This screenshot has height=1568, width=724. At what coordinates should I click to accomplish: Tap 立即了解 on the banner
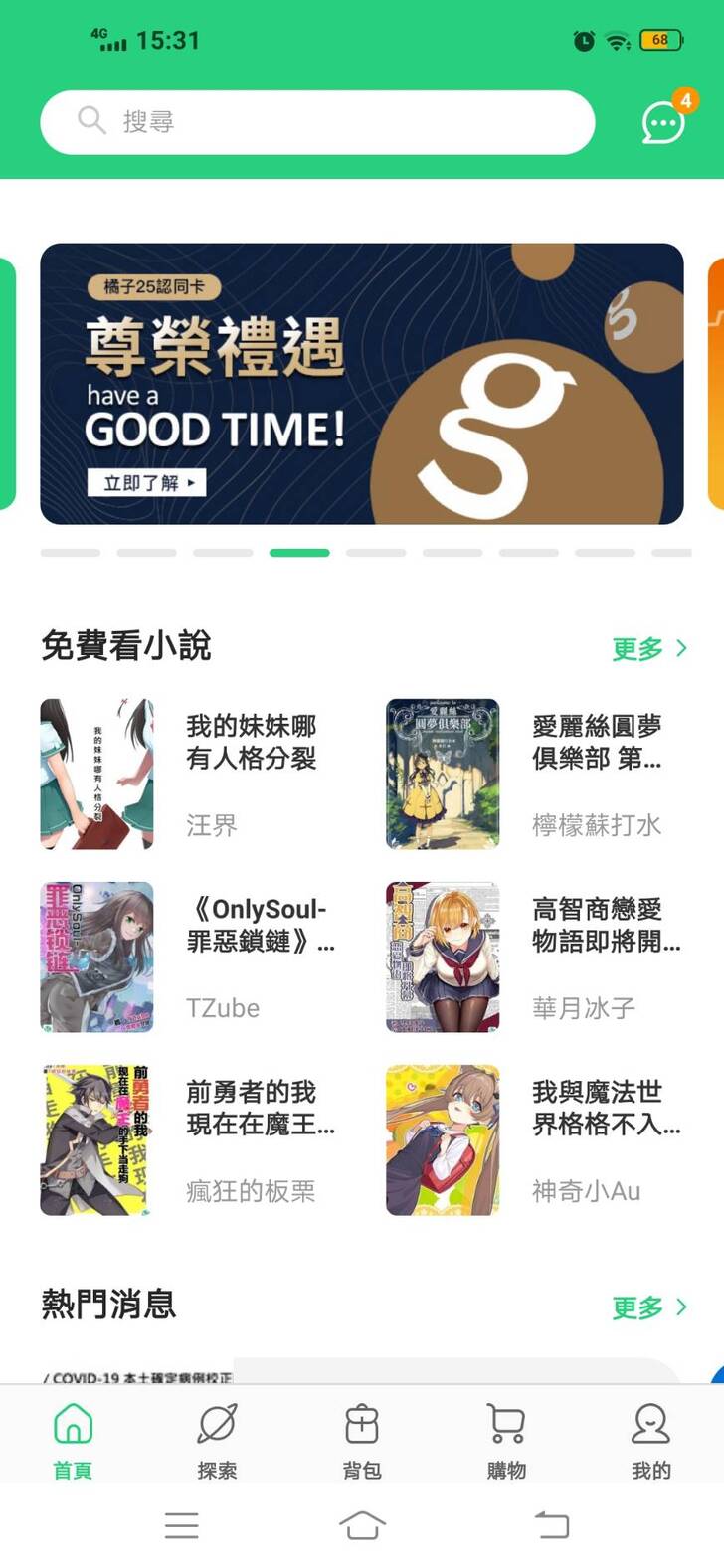tap(145, 483)
